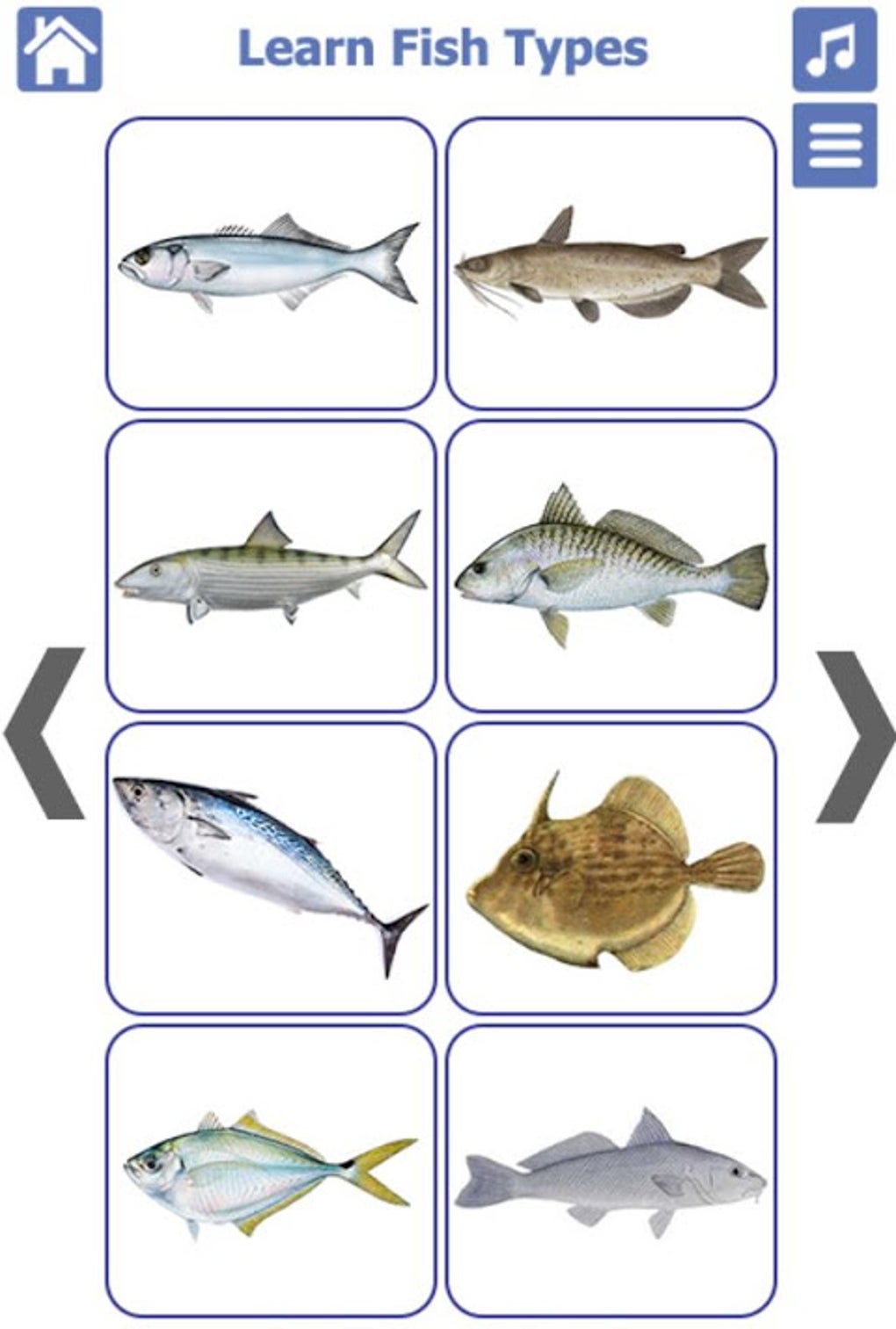This screenshot has width=896, height=1329.
Task: Toggle the music note sound button
Action: (834, 49)
